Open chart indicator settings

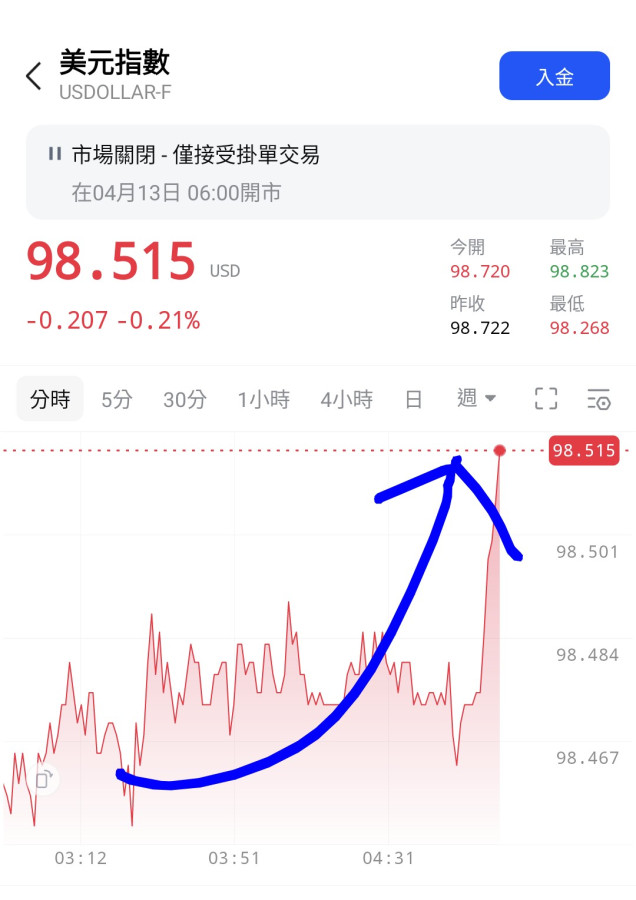[598, 399]
